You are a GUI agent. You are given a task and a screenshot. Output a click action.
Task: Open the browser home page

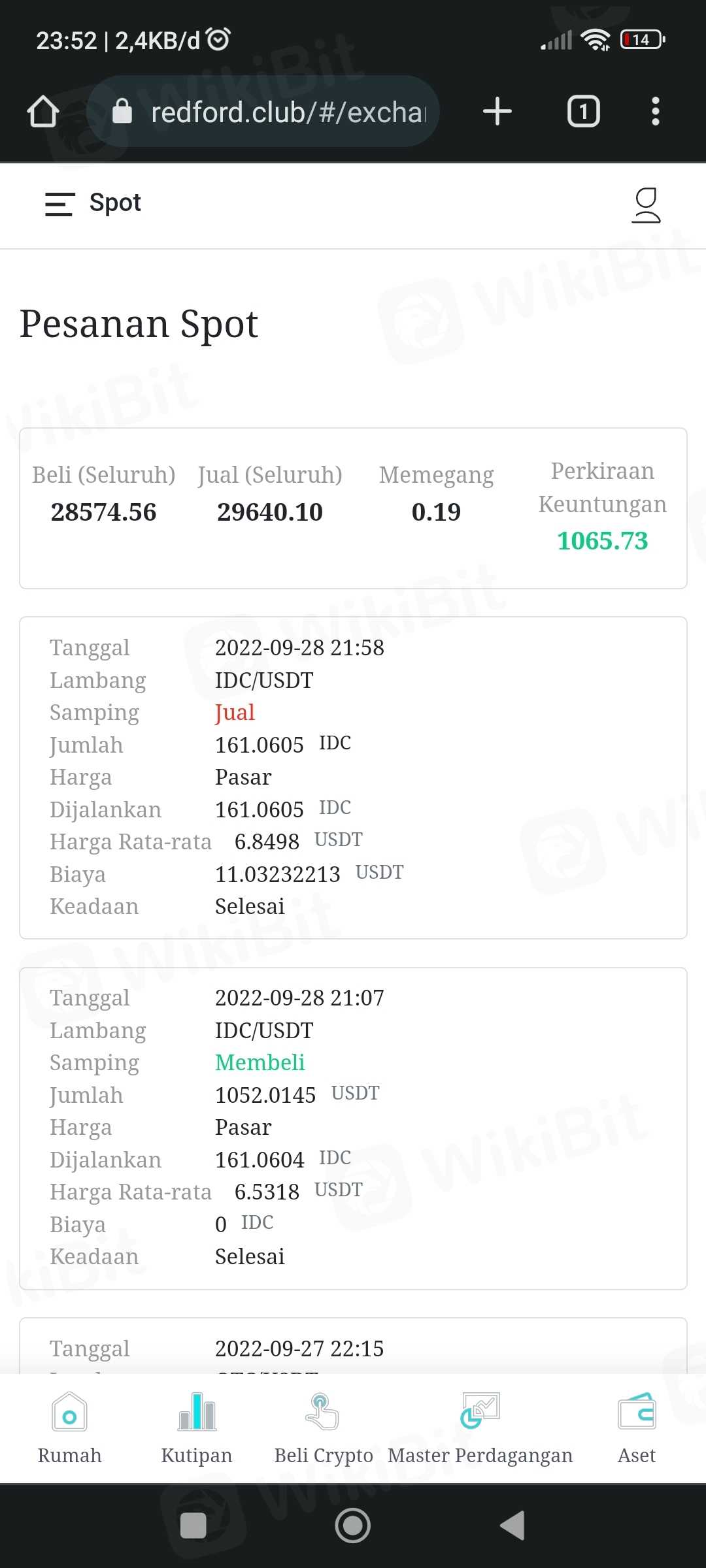tap(43, 111)
